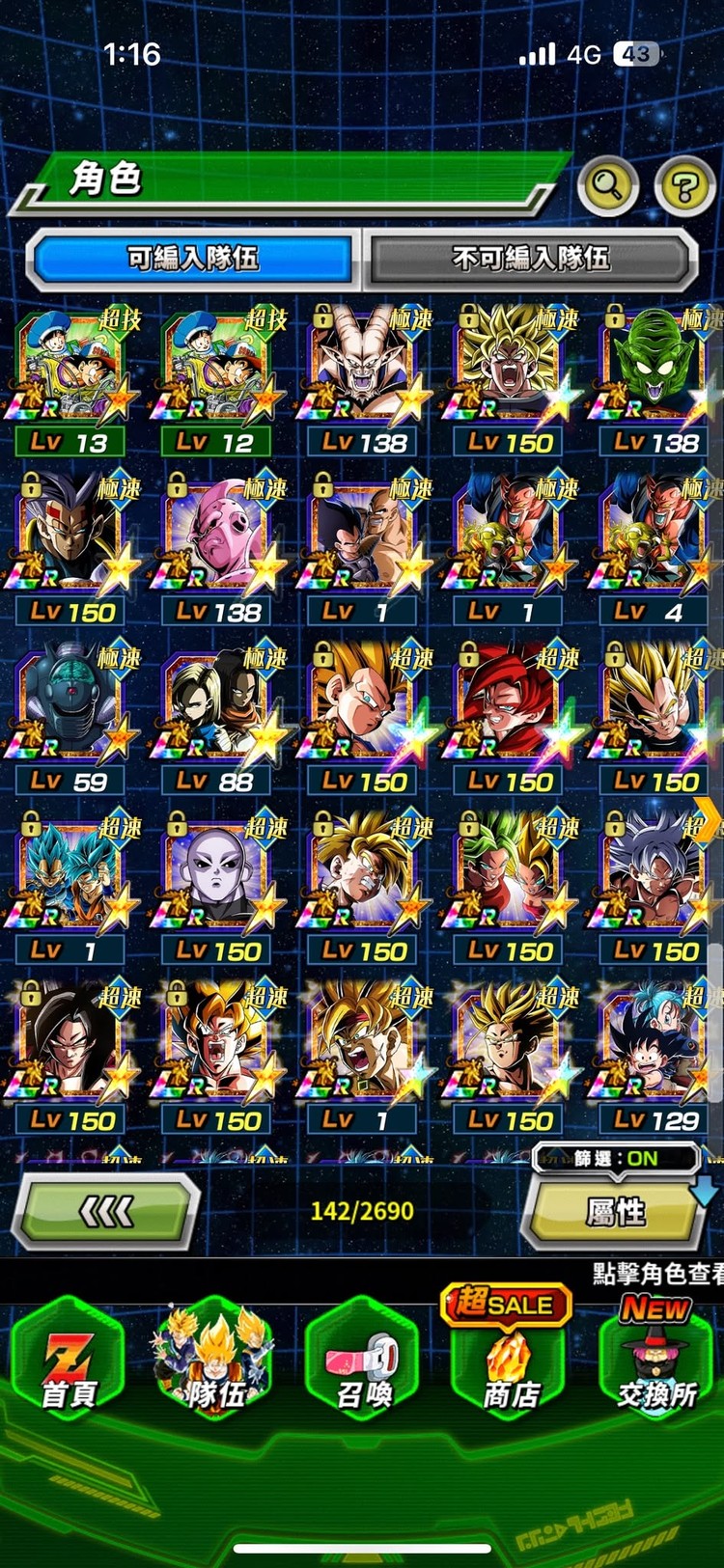Select the Lv 4 character card
724x1568 pixels.
656,545
